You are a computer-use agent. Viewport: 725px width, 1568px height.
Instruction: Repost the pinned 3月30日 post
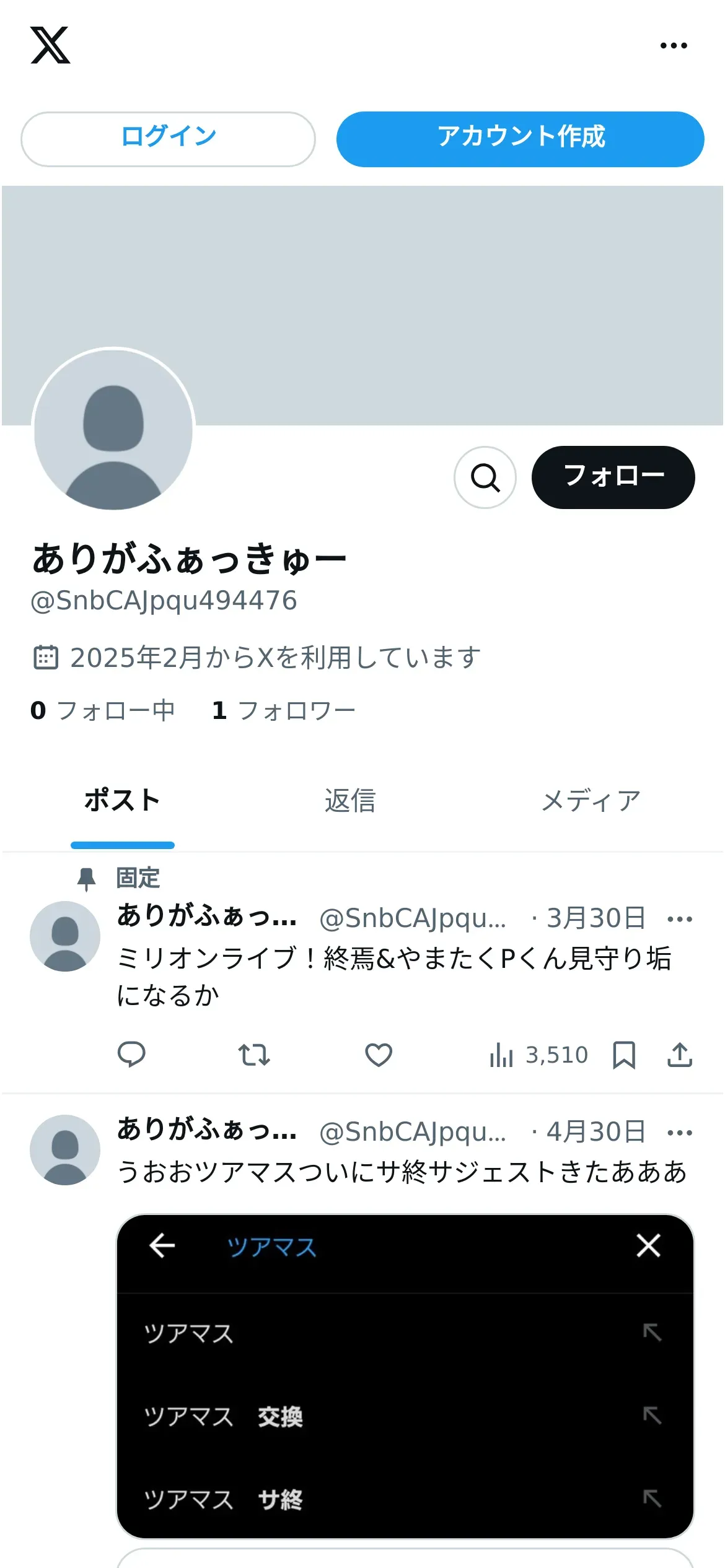tap(254, 1054)
